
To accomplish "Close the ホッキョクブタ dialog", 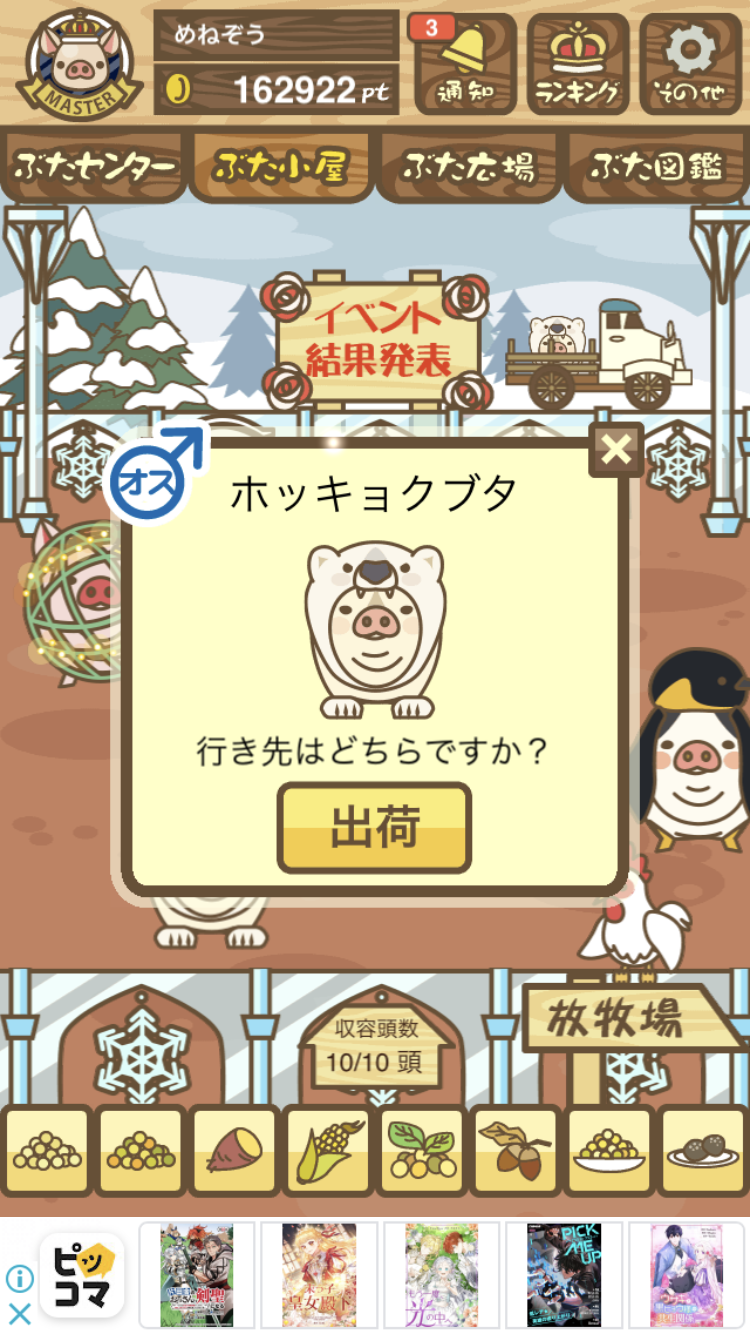I will [x=616, y=449].
